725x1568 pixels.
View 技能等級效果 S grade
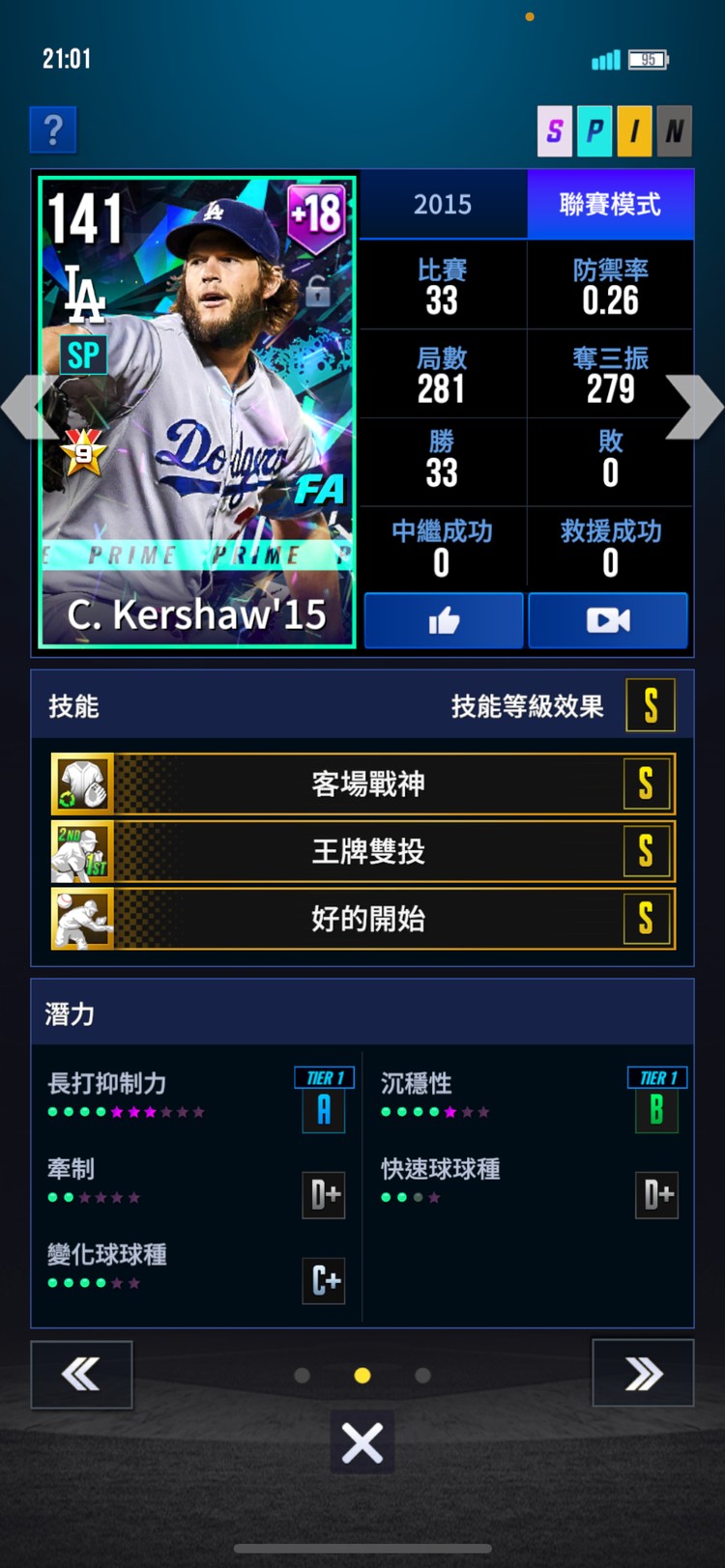point(651,705)
